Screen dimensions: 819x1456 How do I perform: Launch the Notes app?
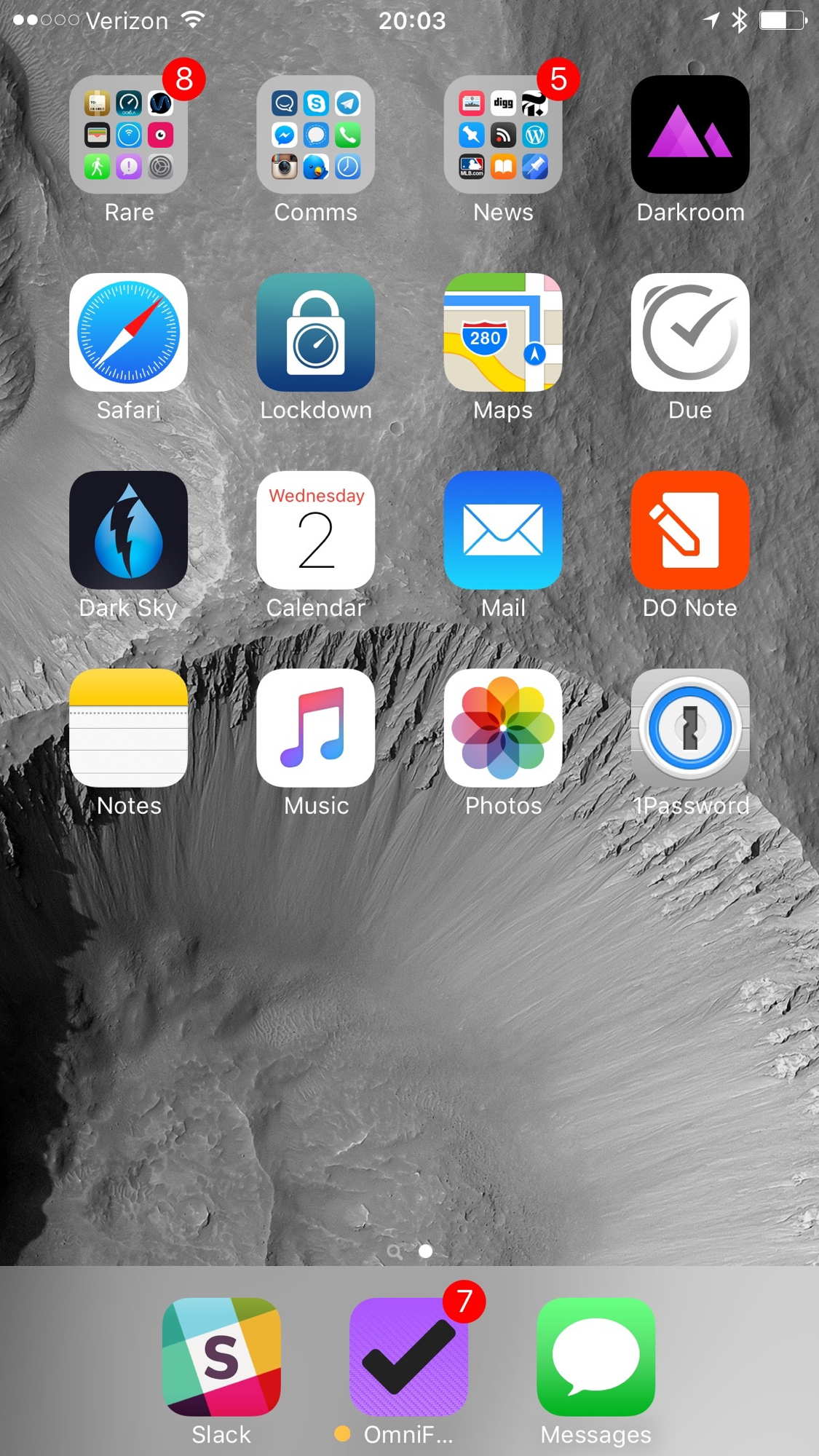coord(129,728)
